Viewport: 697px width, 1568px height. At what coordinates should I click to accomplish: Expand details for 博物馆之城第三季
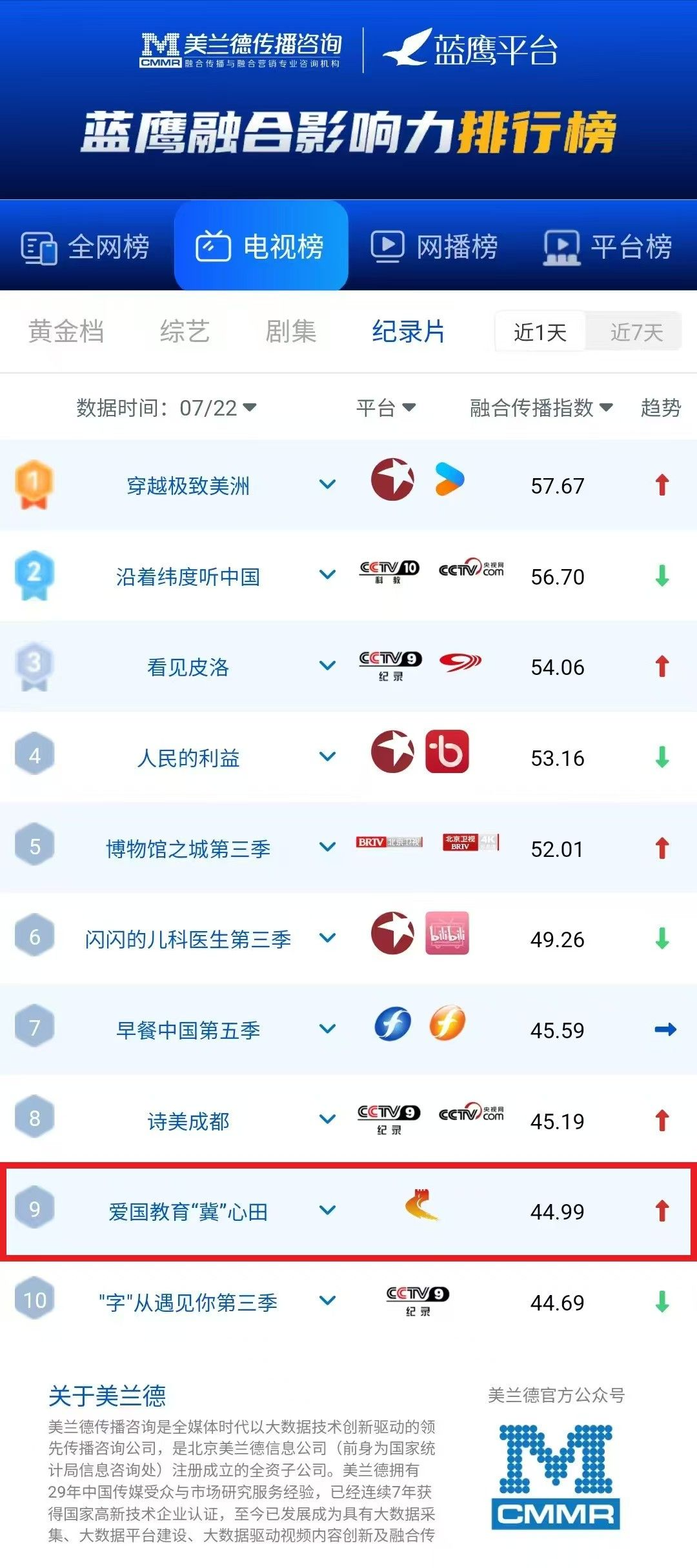328,847
